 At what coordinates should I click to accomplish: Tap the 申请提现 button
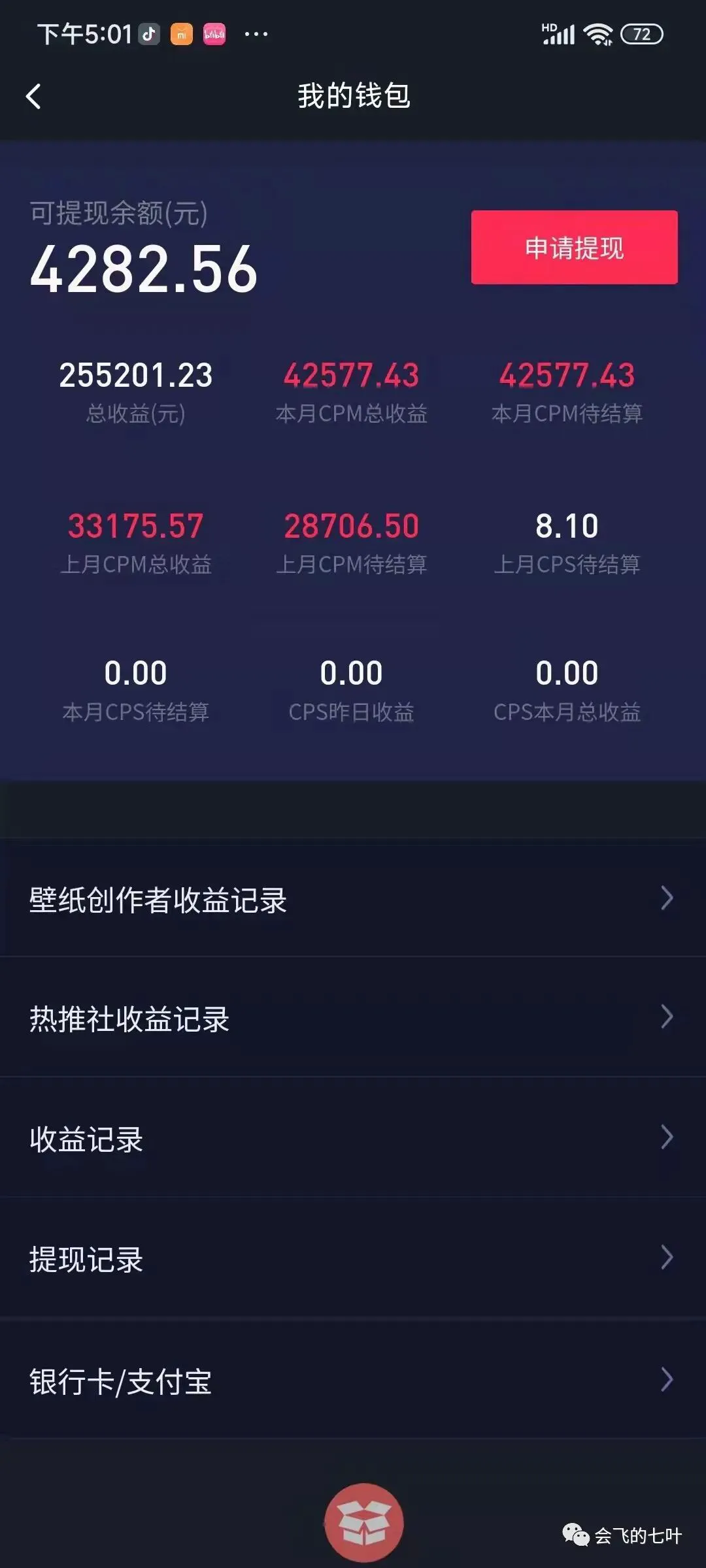click(574, 248)
